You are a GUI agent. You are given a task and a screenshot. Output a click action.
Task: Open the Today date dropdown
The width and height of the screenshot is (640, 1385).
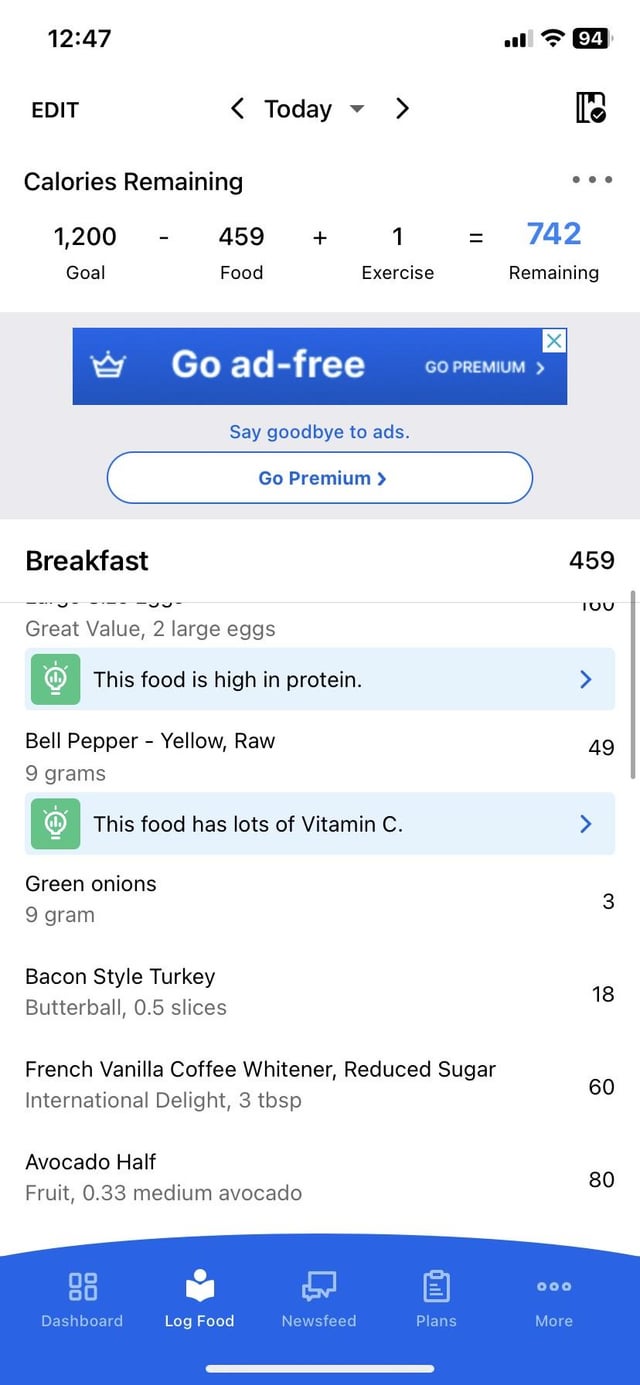tap(314, 109)
